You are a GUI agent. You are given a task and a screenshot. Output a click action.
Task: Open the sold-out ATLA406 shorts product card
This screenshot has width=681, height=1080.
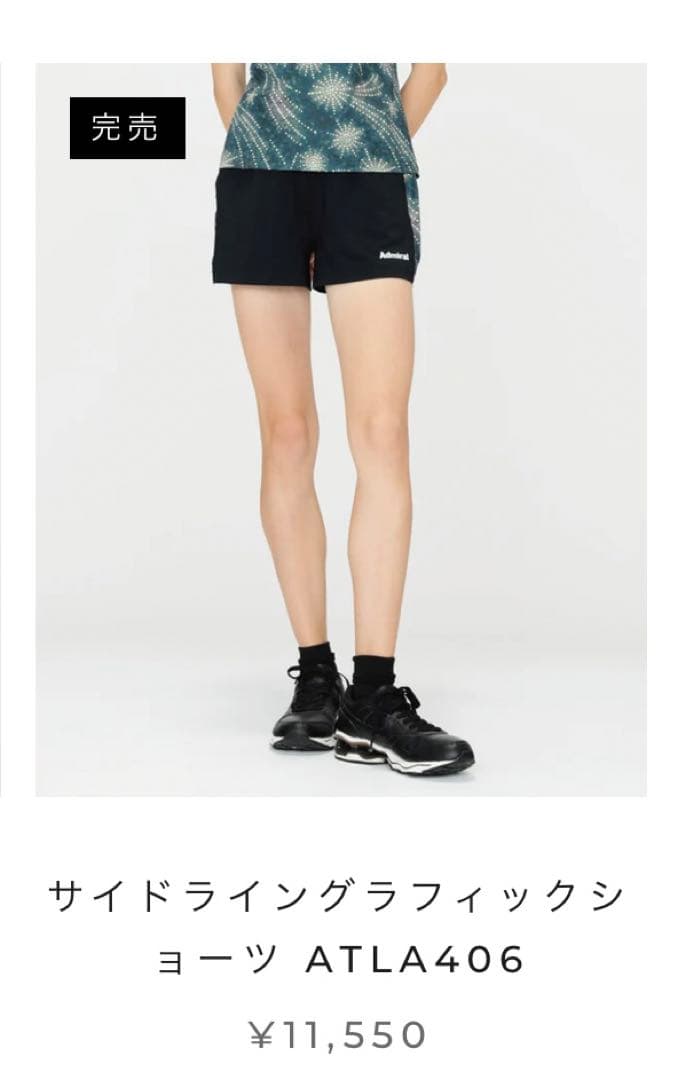[x=340, y=430]
